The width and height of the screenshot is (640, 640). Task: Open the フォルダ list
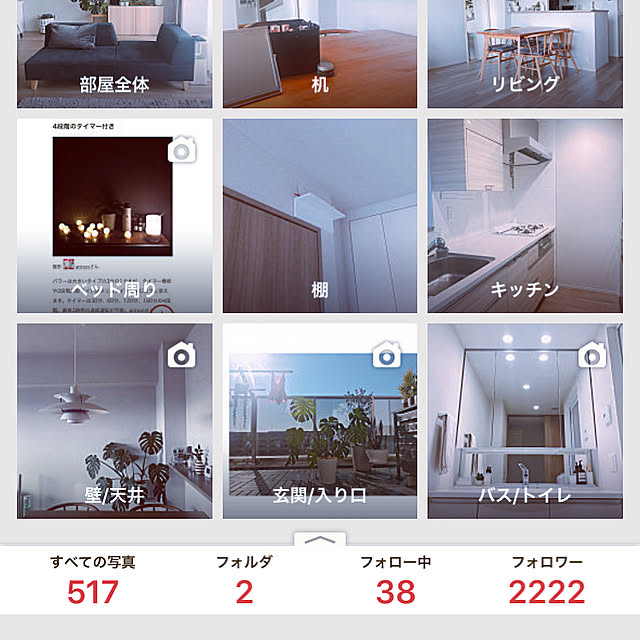pyautogui.click(x=244, y=580)
